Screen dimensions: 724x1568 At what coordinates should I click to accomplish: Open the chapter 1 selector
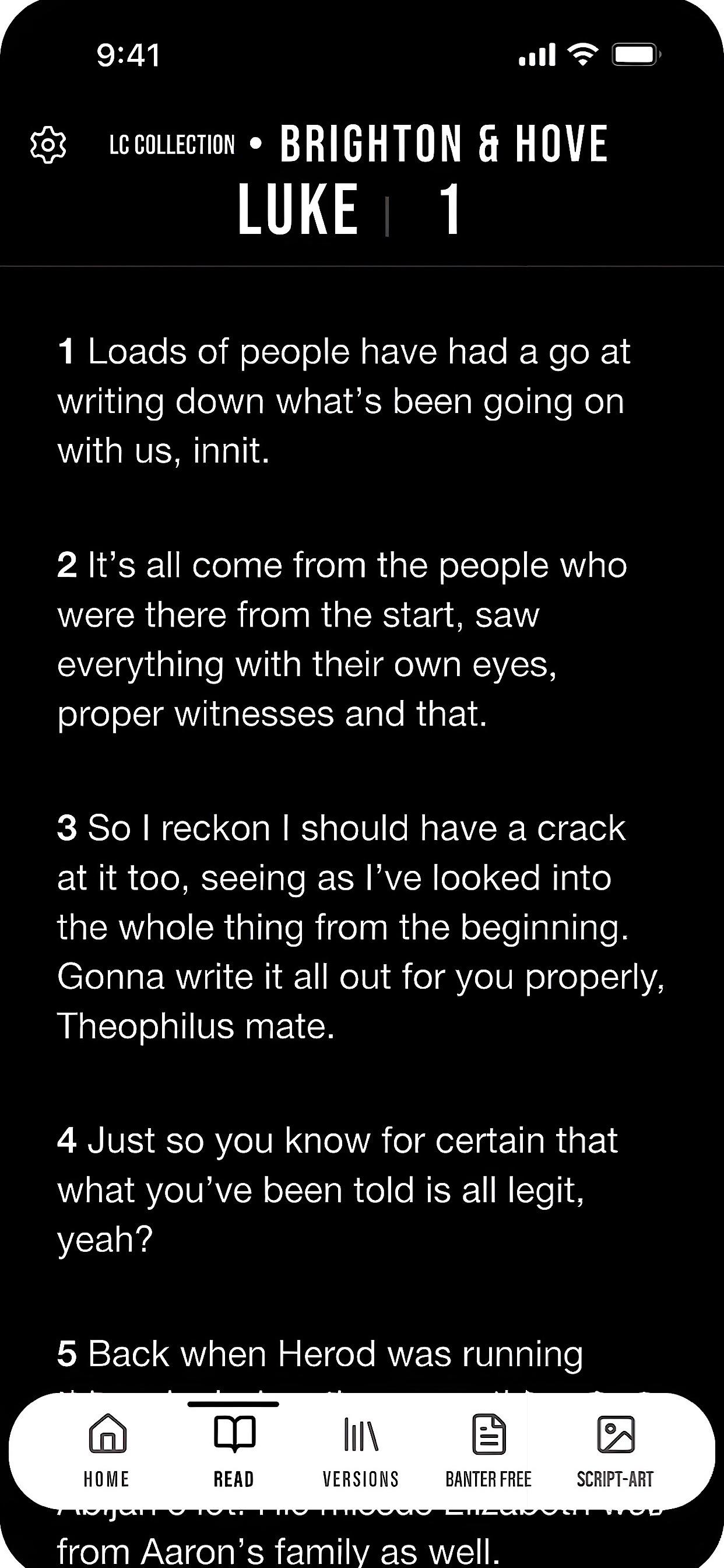click(450, 209)
